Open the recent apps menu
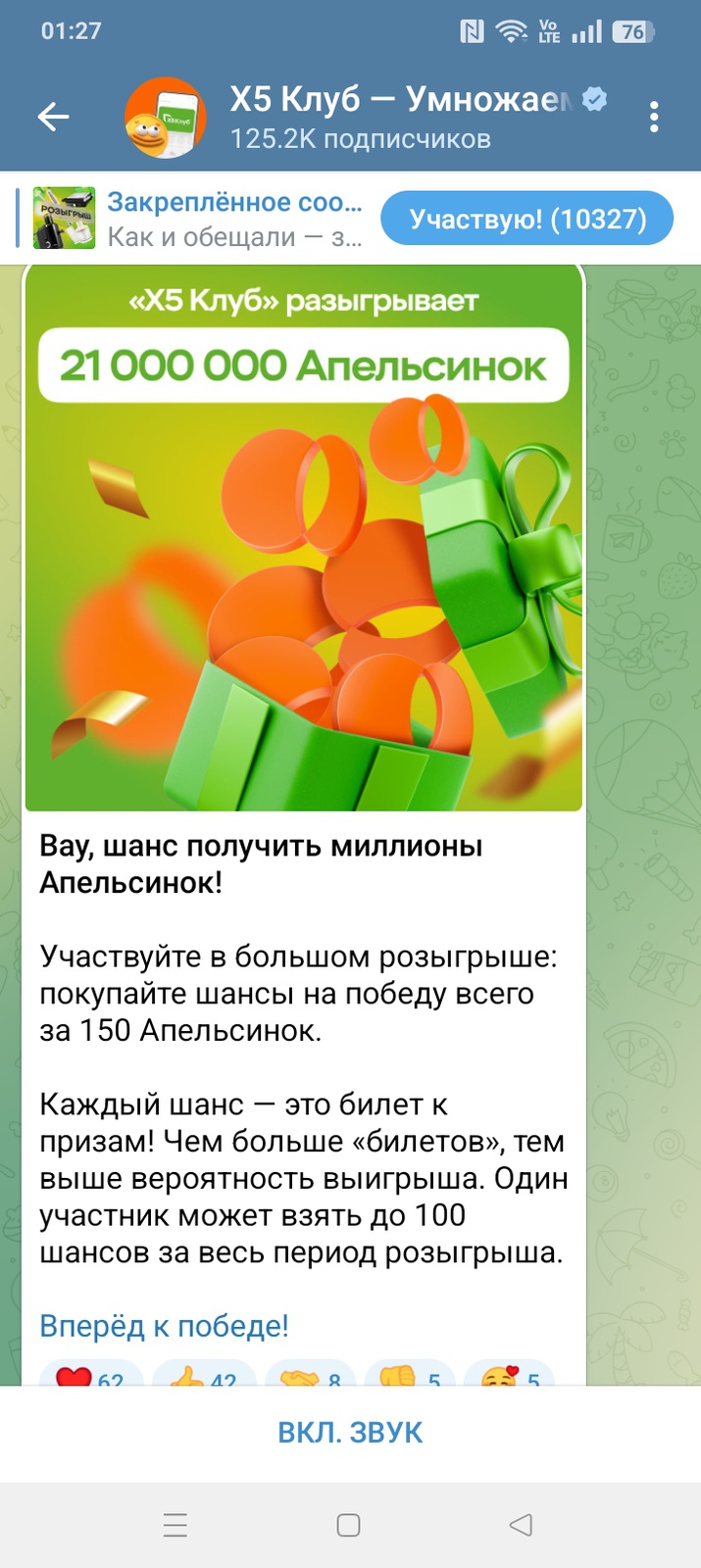 coord(175,1525)
